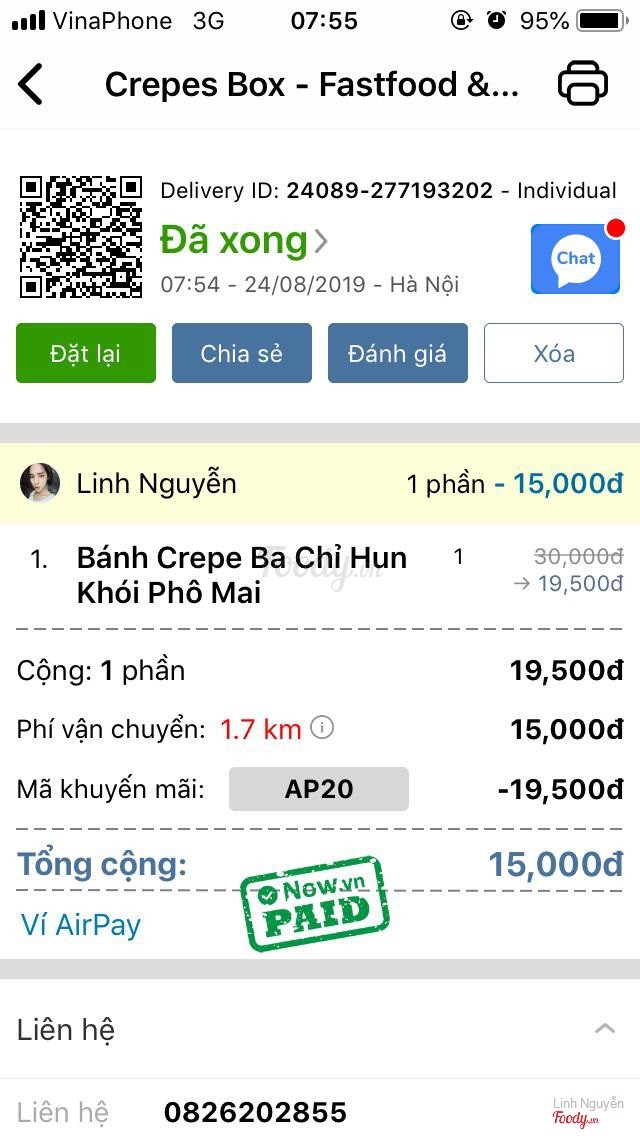Share the order via Chia sẻ
Screen dimensions: 640x1136
coord(242,353)
